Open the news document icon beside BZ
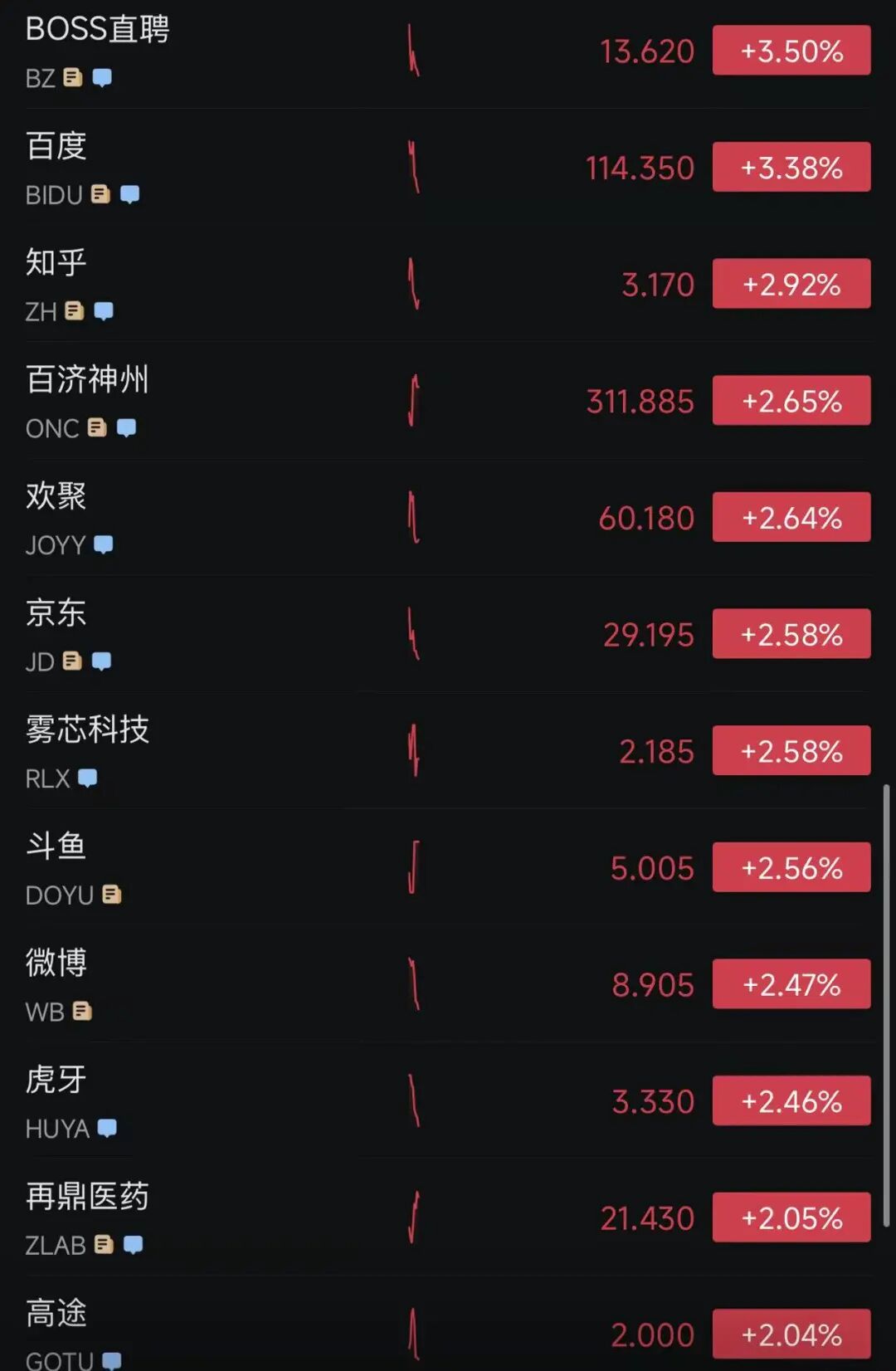The height and width of the screenshot is (1371, 896). click(x=73, y=79)
